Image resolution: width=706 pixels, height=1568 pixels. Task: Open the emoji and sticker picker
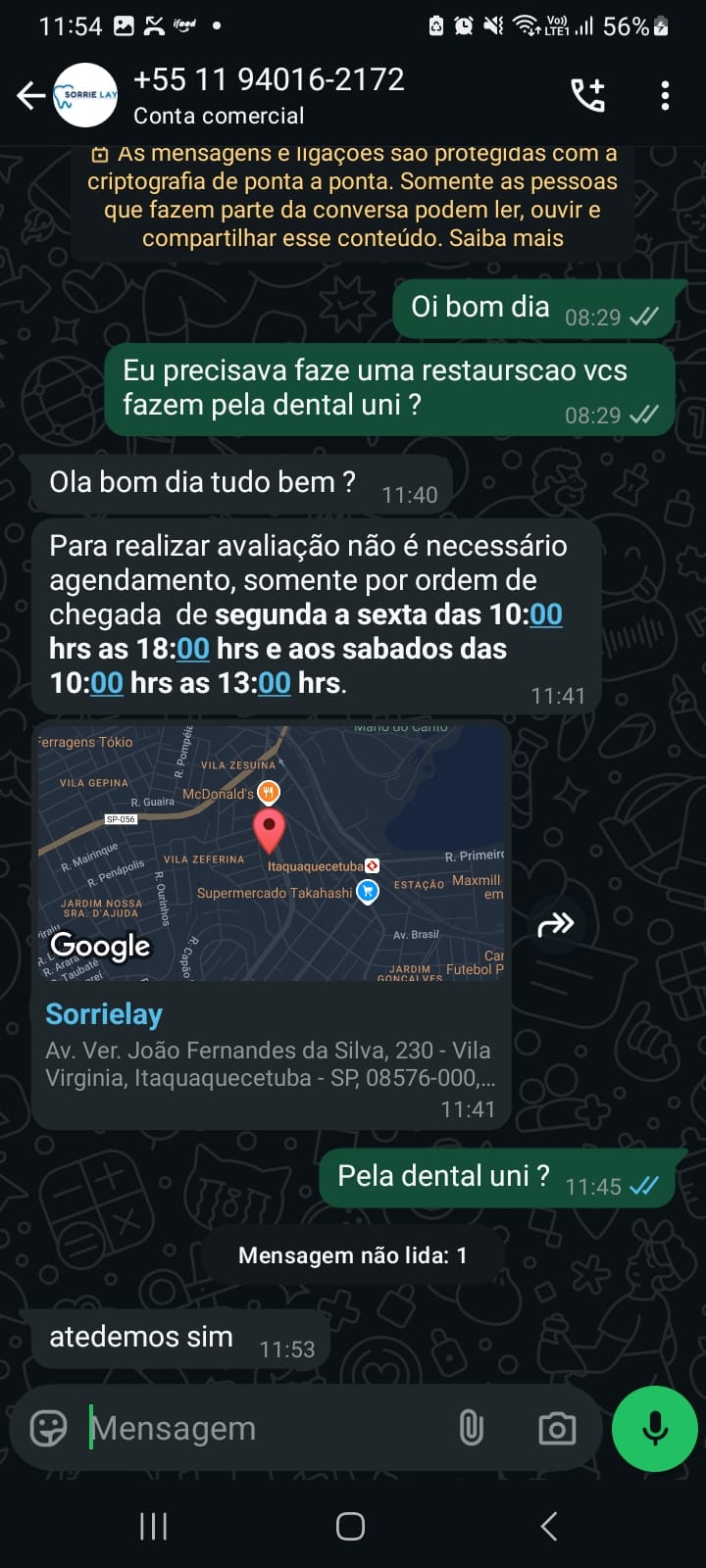[x=48, y=1428]
